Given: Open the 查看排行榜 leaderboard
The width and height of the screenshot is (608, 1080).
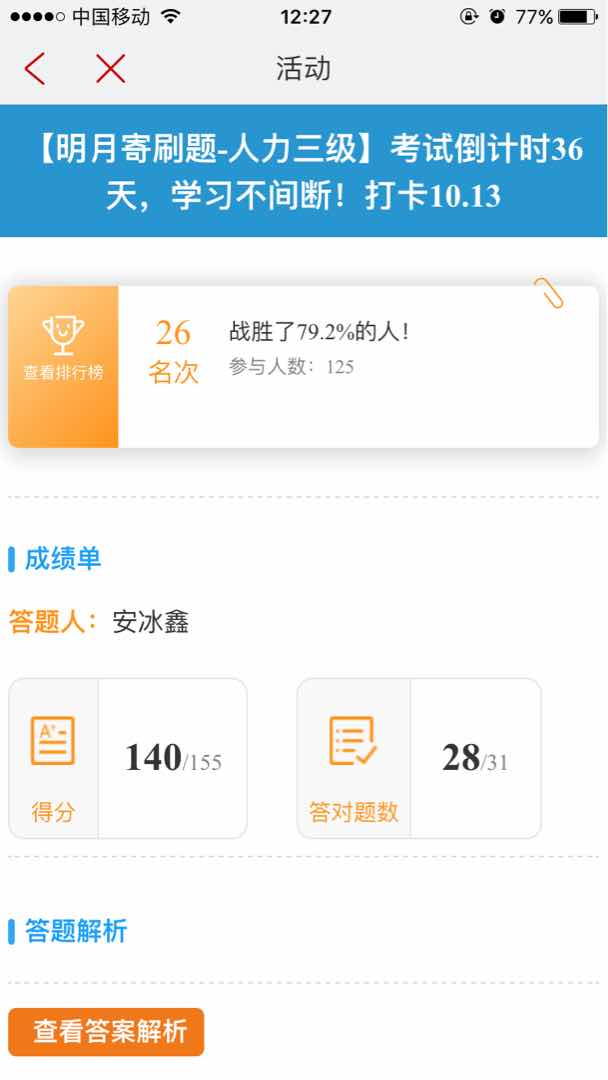Looking at the screenshot, I should pos(63,366).
